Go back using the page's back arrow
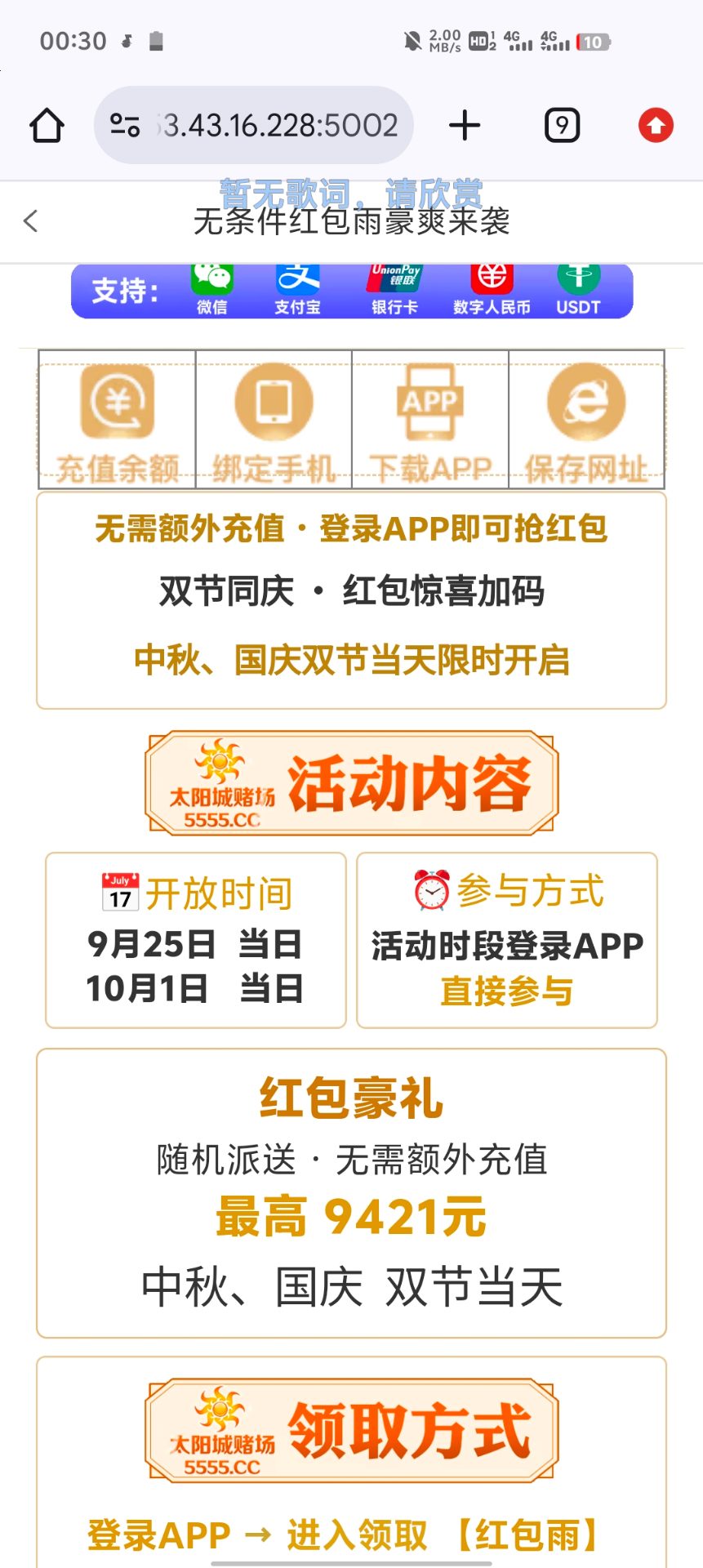 [31, 220]
